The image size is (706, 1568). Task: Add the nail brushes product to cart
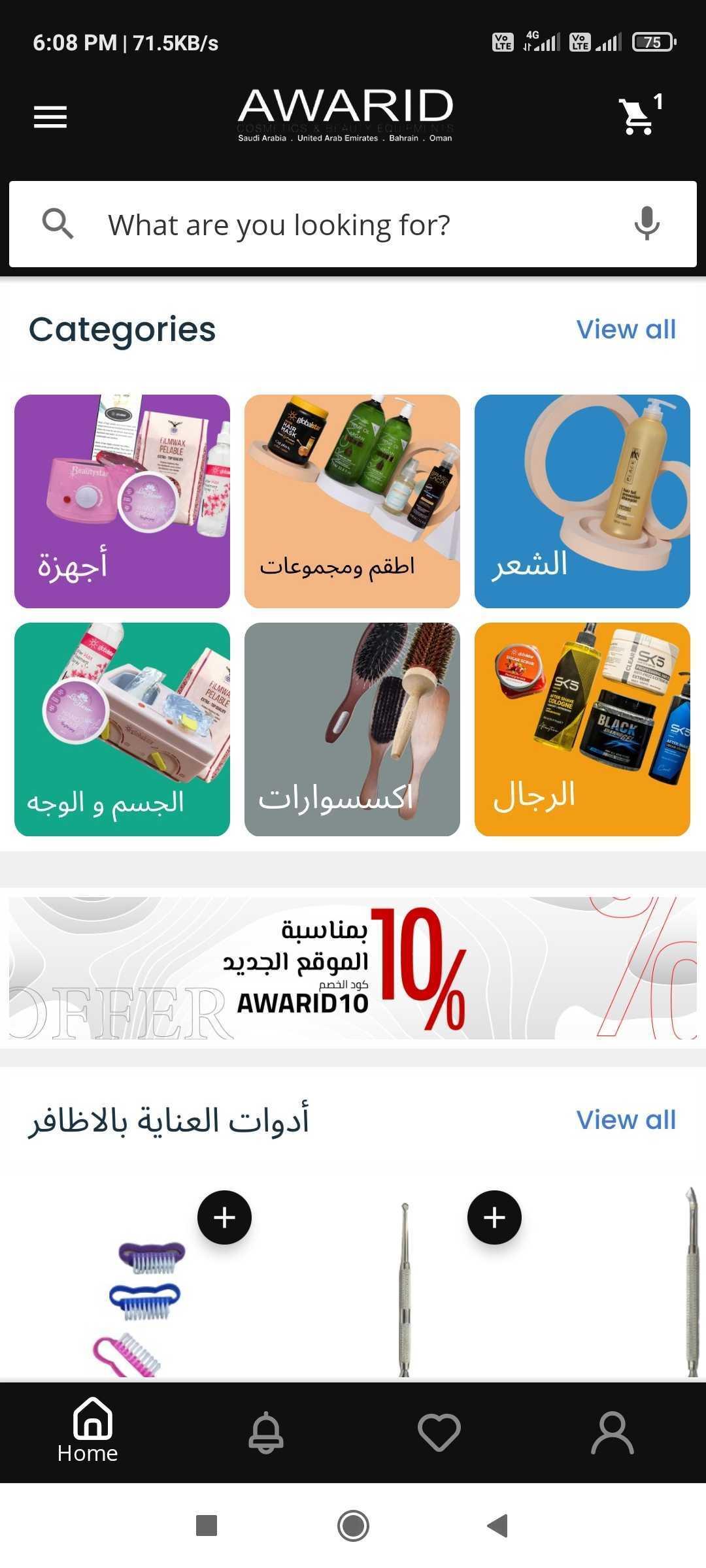[x=224, y=1217]
